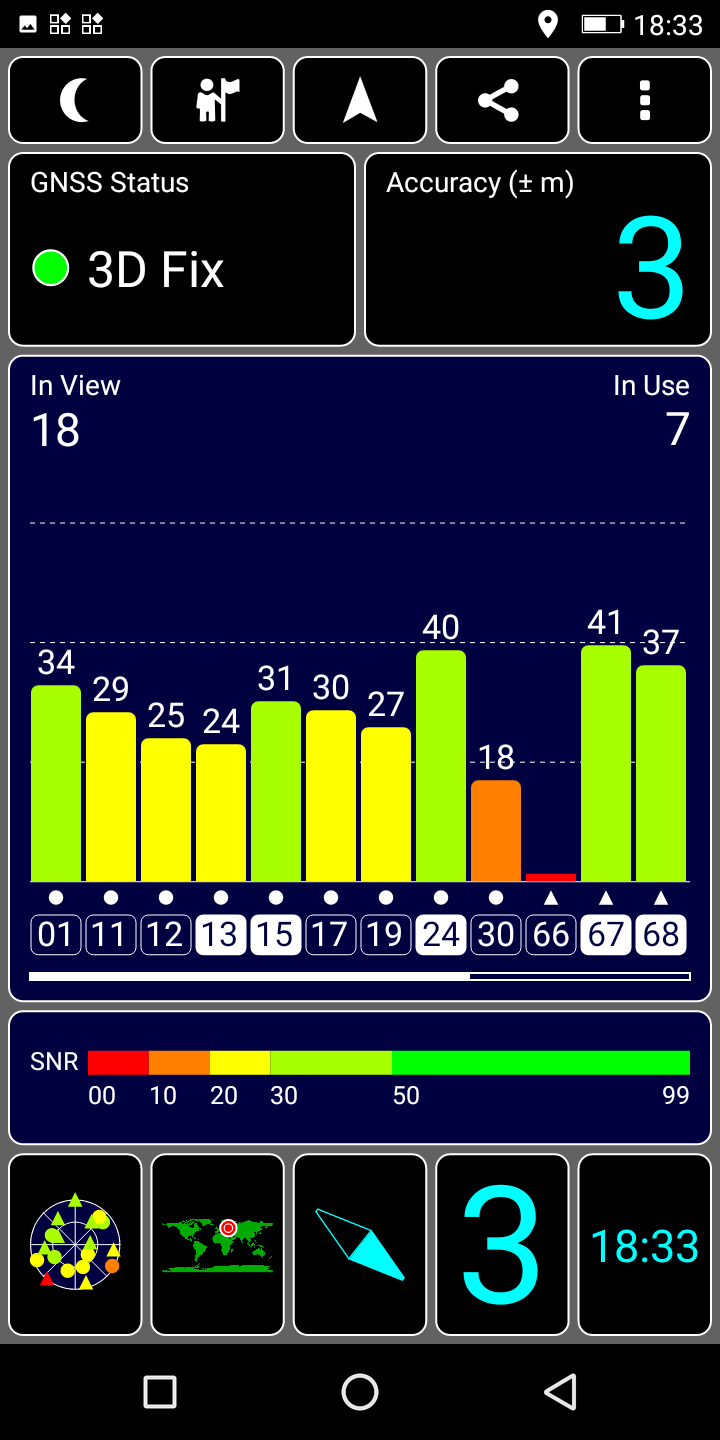Open the compass tile

pyautogui.click(x=360, y=1244)
